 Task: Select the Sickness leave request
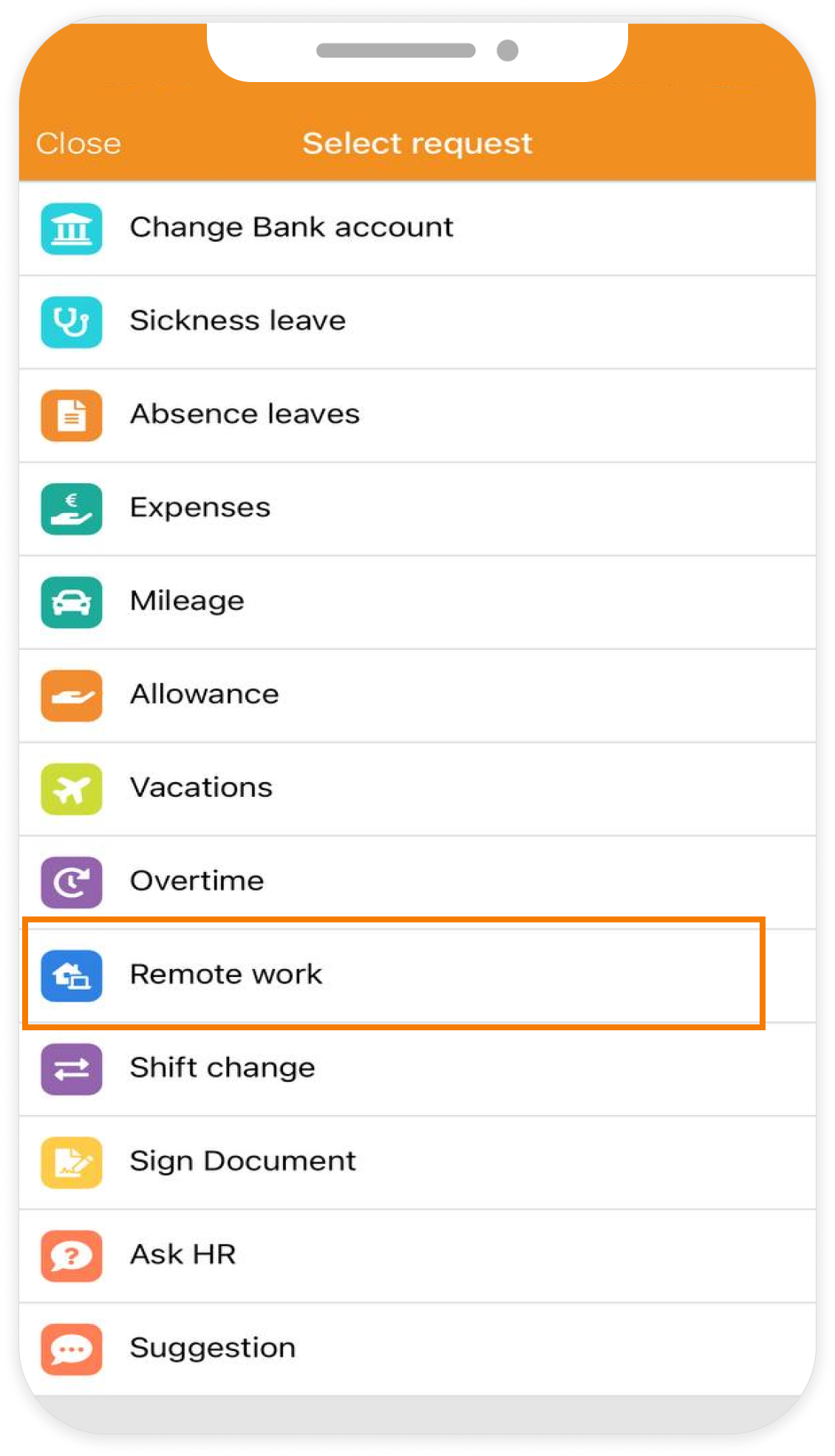238,321
